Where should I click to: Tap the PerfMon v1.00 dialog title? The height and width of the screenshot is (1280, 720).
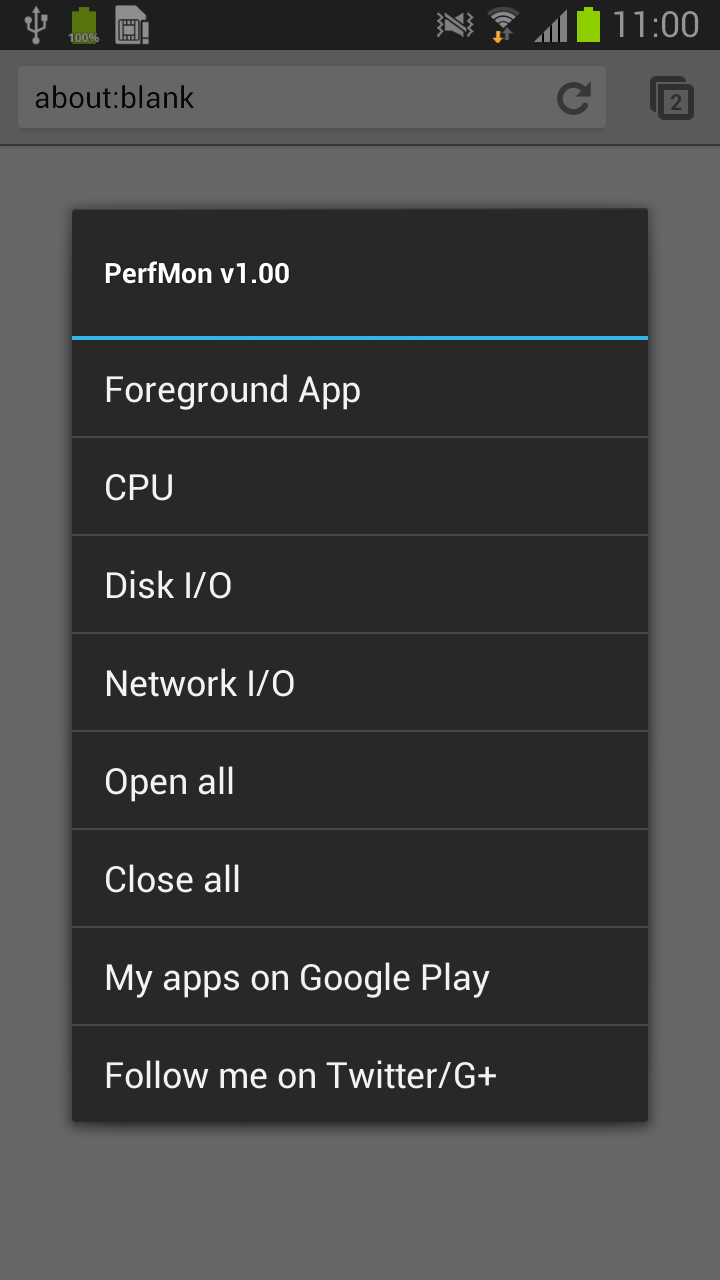[x=196, y=272]
